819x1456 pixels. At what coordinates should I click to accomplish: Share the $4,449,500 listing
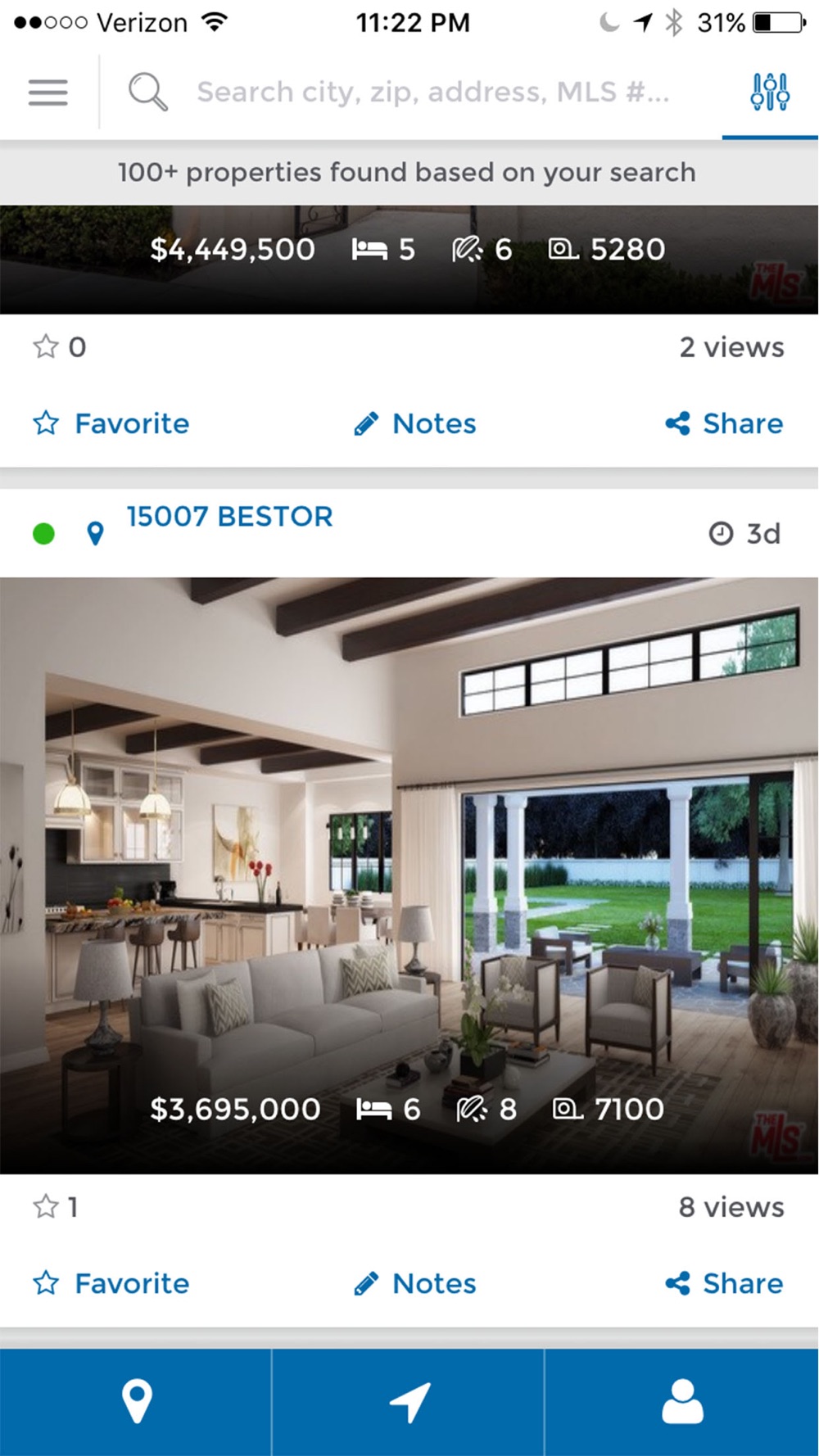[x=724, y=423]
